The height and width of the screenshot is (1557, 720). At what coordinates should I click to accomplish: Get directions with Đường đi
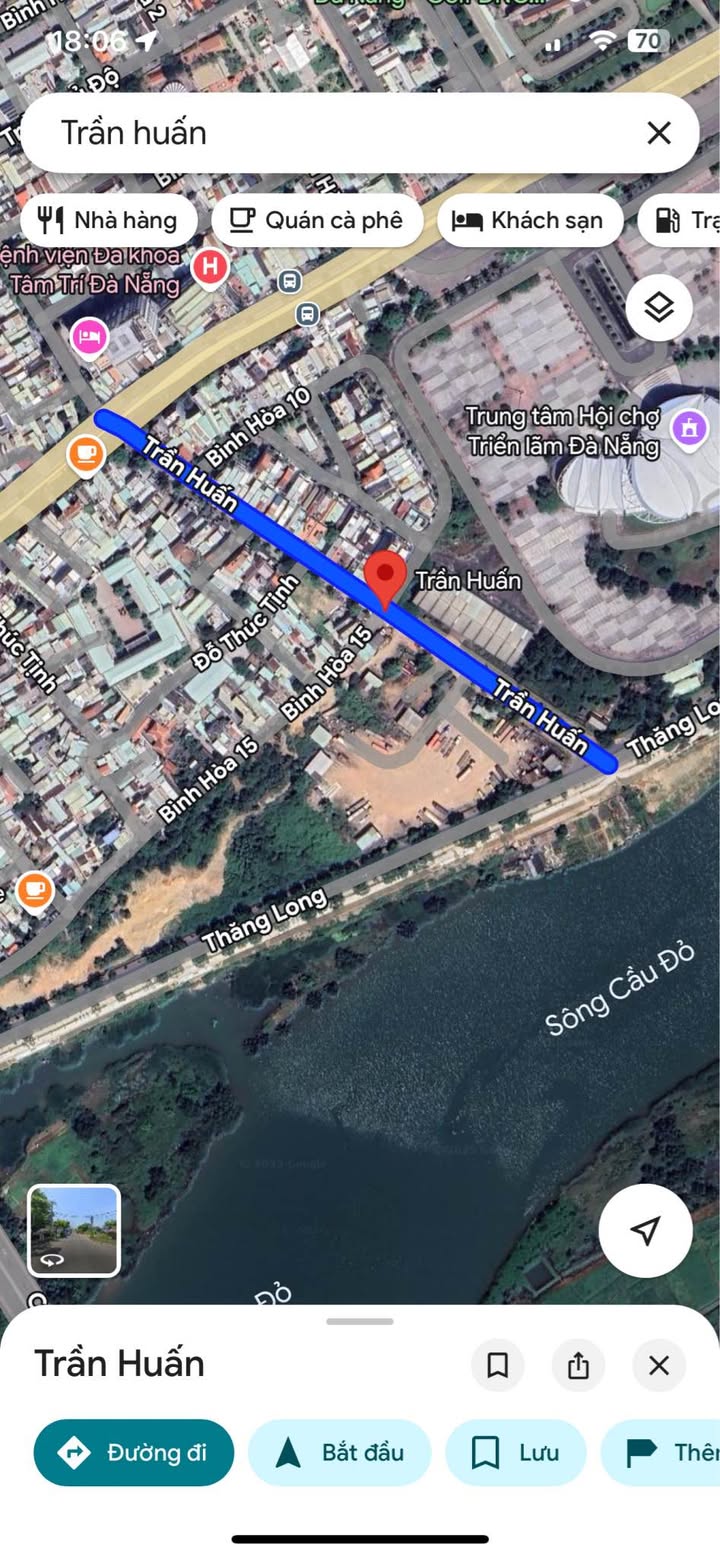(x=134, y=1452)
